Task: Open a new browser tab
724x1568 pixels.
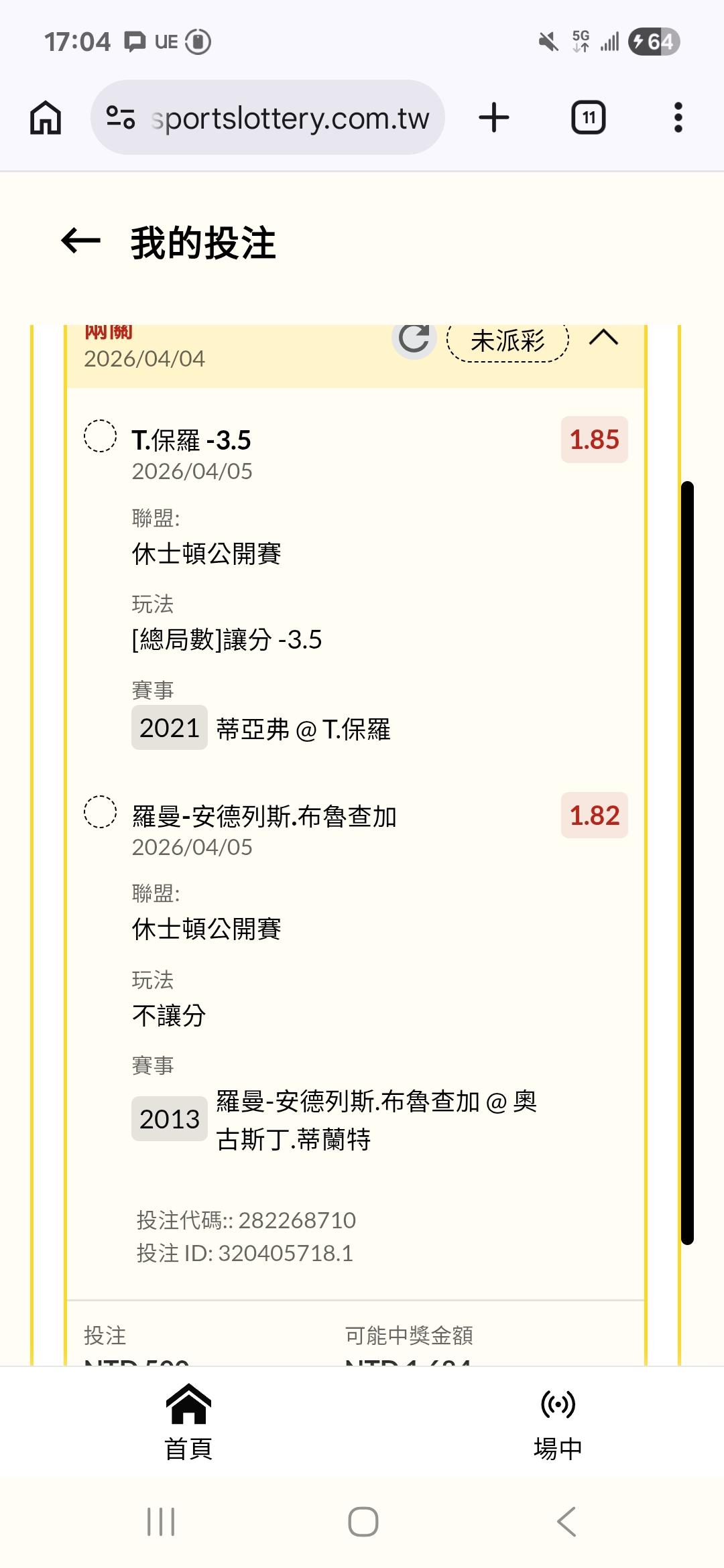Action: tap(494, 118)
